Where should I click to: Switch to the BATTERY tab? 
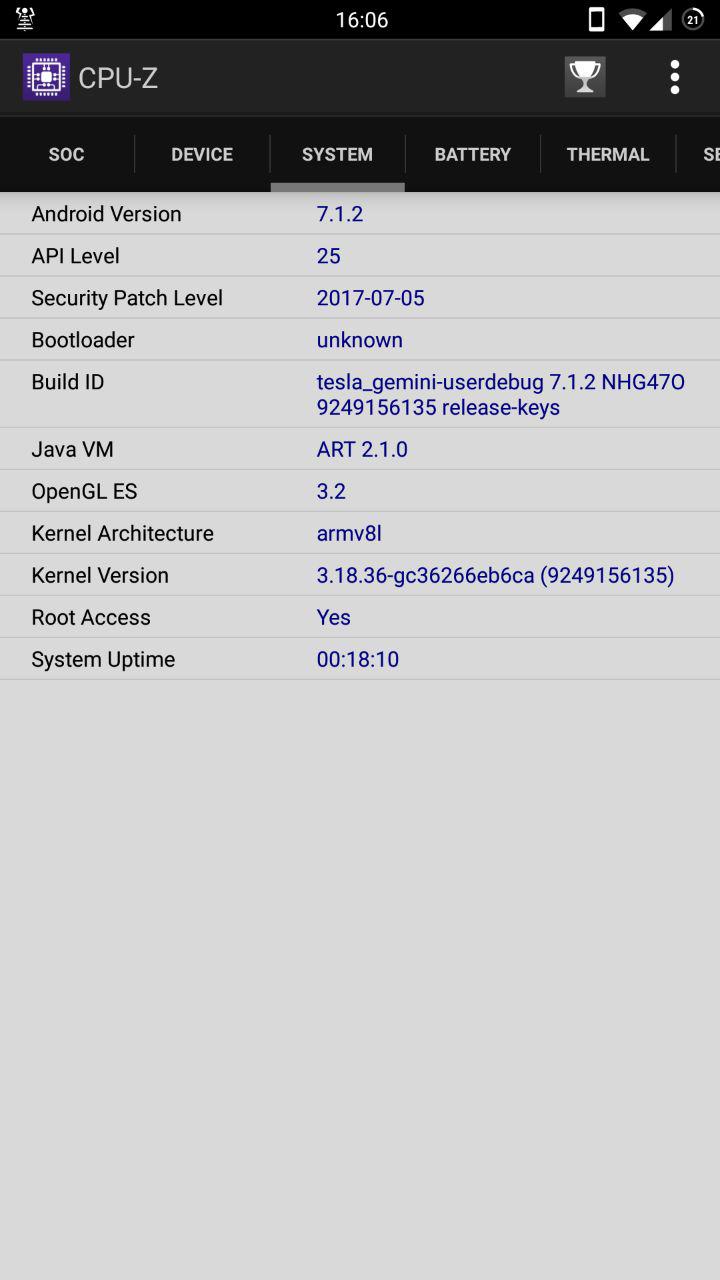tap(472, 154)
